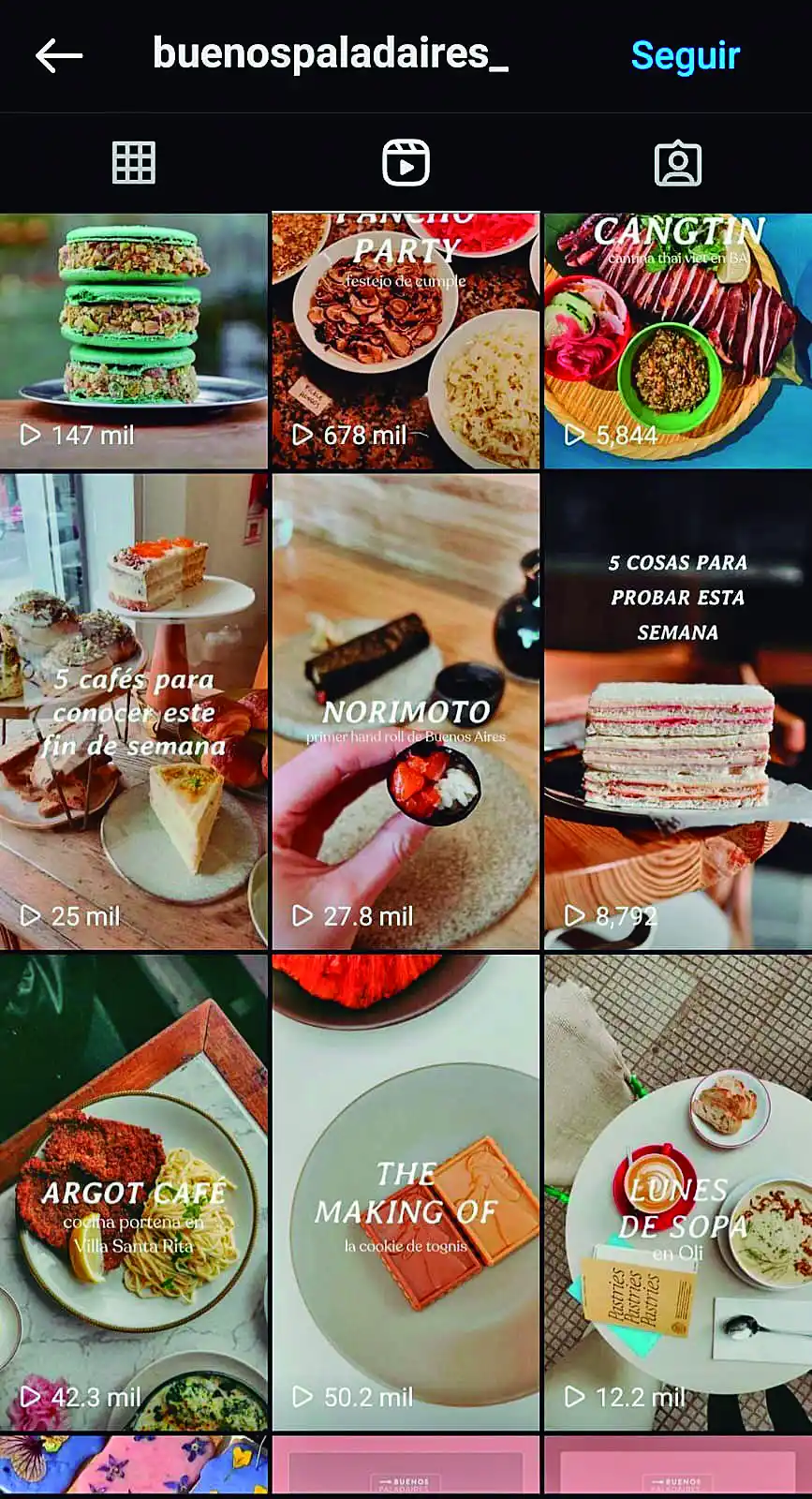This screenshot has height=1499, width=812.
Task: Play the Pancho Party reel
Action: click(x=406, y=340)
